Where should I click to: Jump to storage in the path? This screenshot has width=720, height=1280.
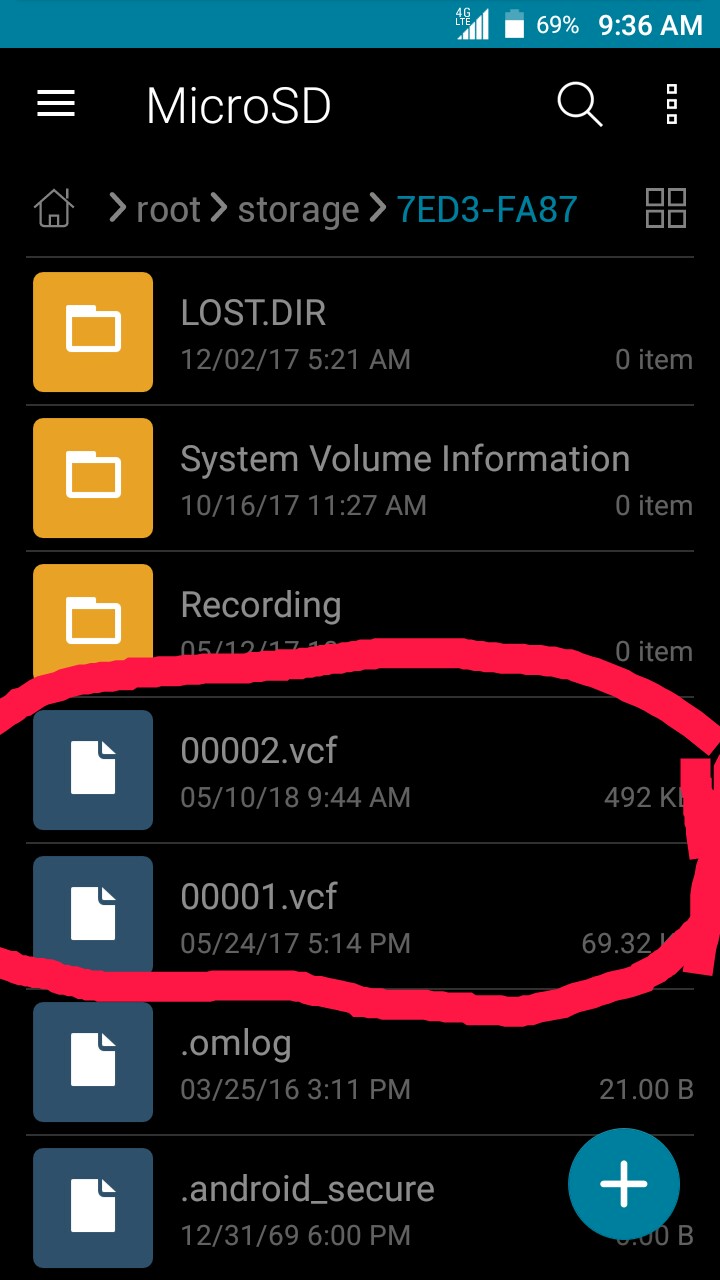point(298,209)
